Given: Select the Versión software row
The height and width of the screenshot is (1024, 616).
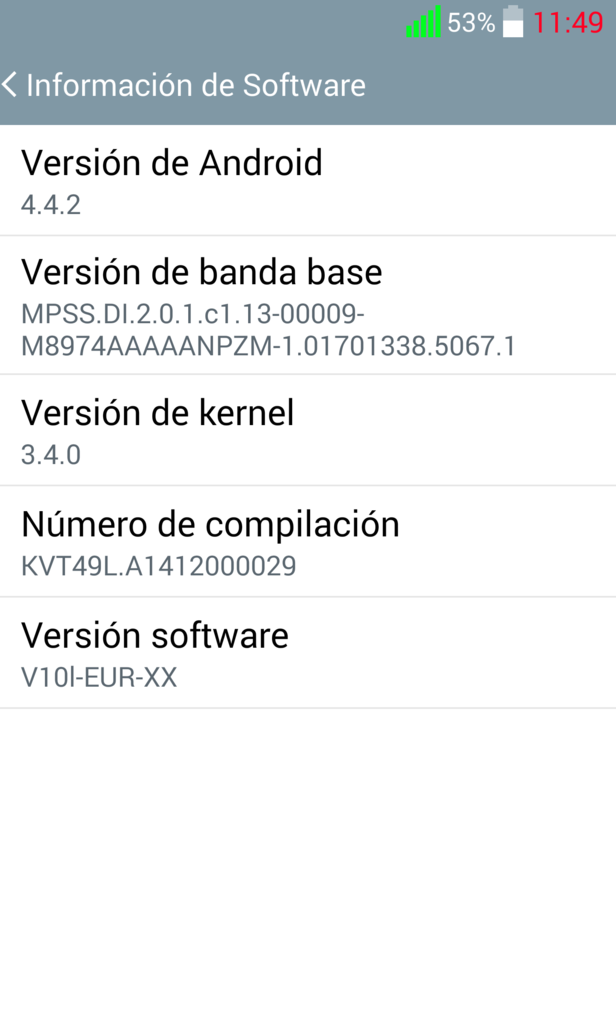Looking at the screenshot, I should point(308,653).
